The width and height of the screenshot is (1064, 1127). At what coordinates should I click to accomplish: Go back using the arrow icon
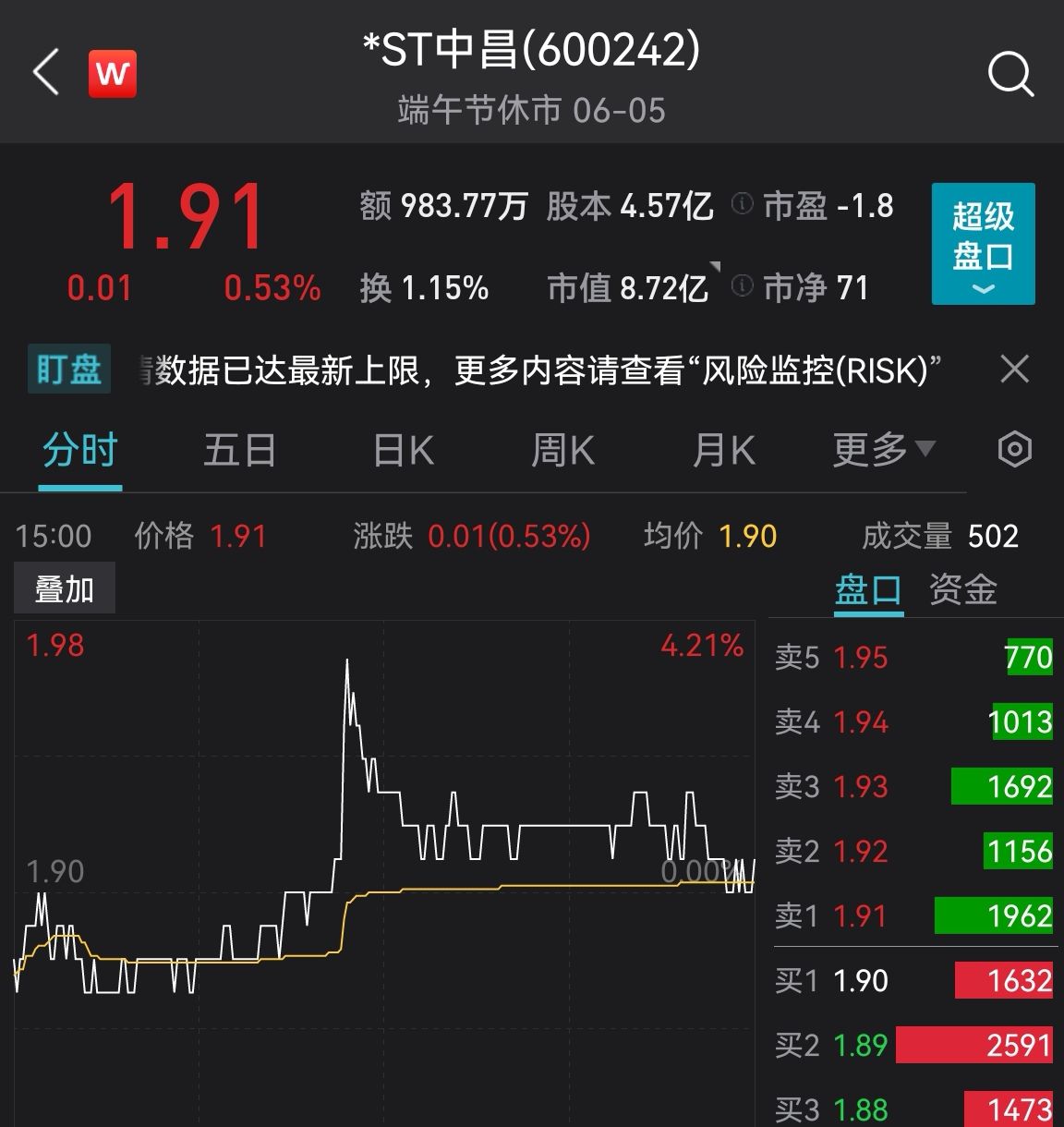46,73
